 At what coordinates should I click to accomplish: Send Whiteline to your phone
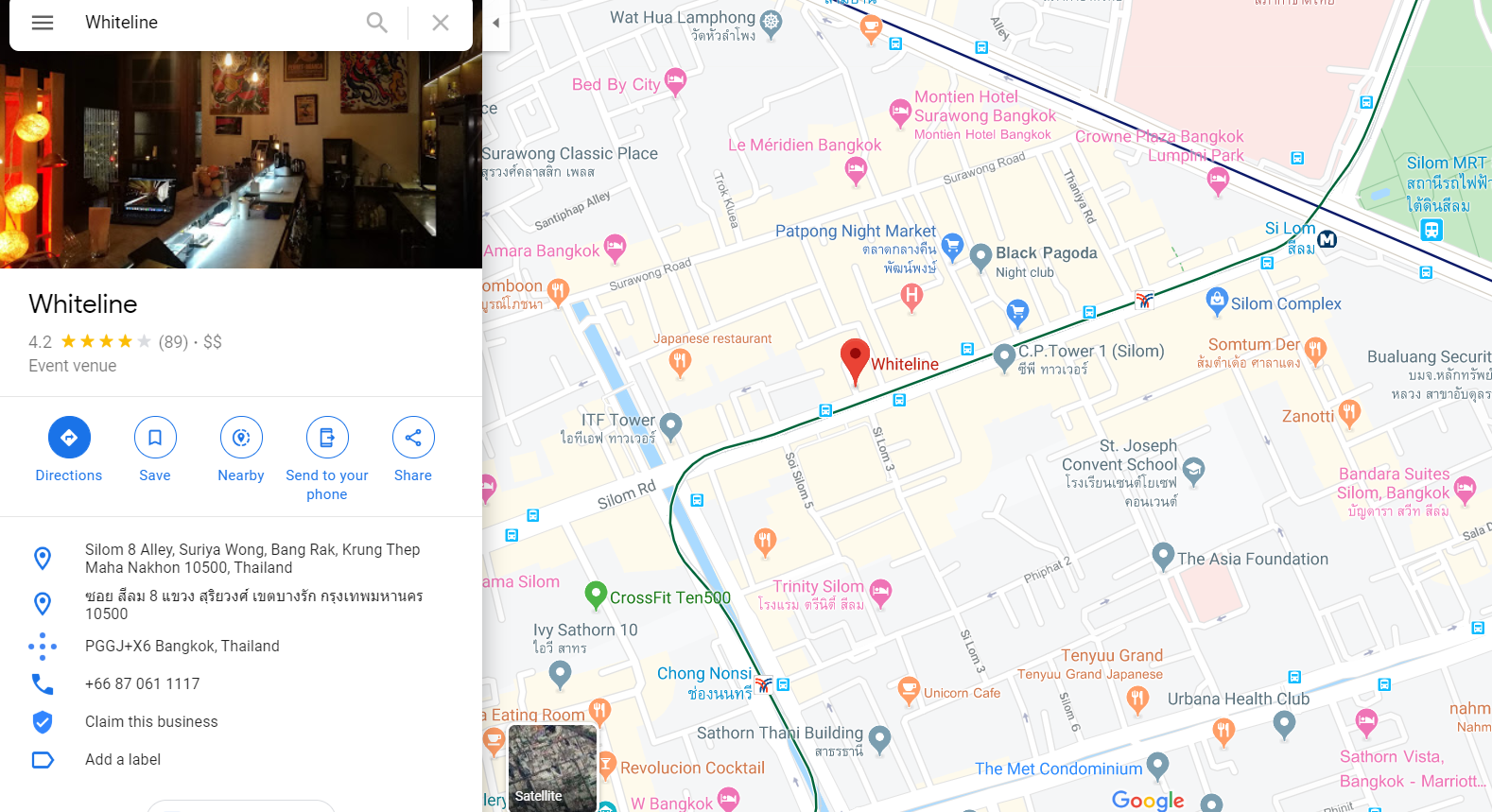327,438
